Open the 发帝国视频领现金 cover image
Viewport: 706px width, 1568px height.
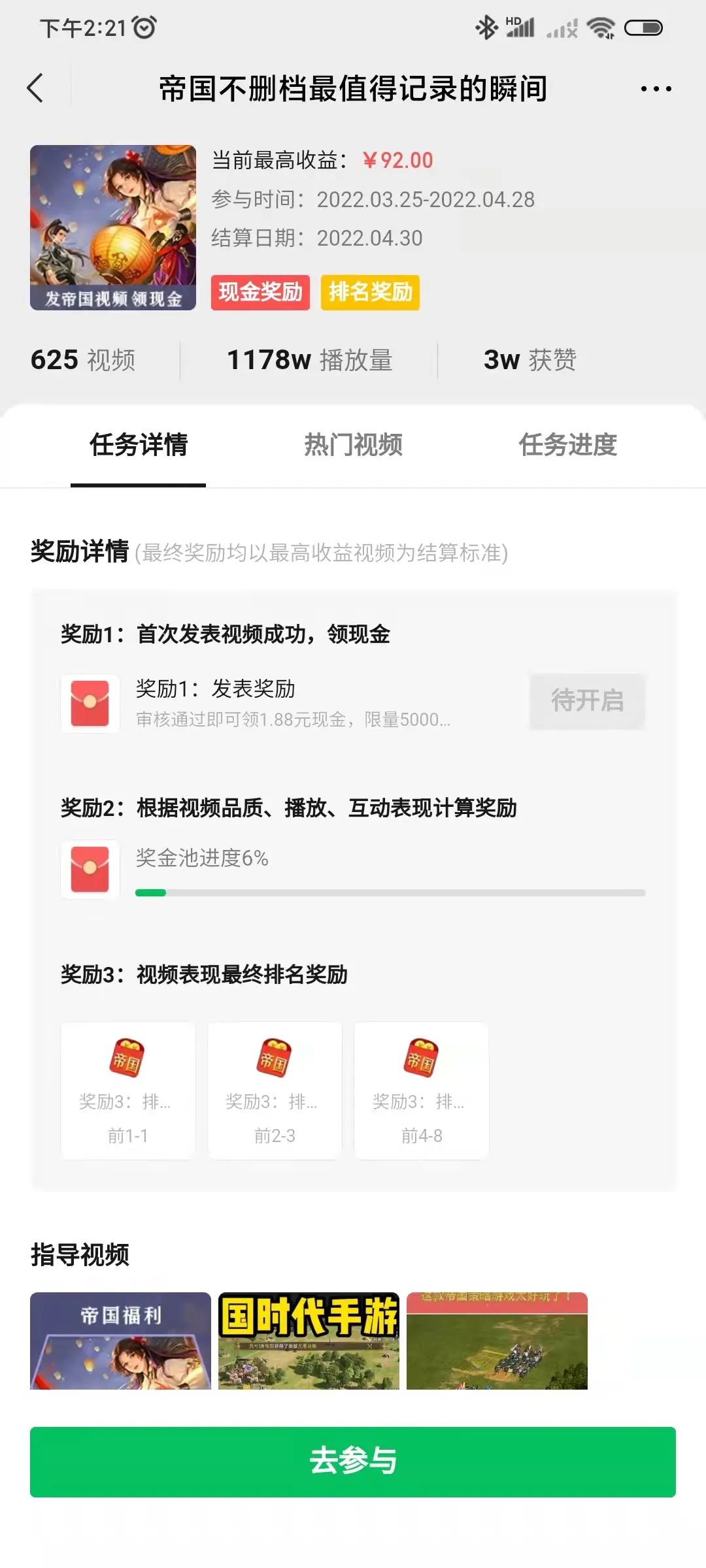click(113, 227)
